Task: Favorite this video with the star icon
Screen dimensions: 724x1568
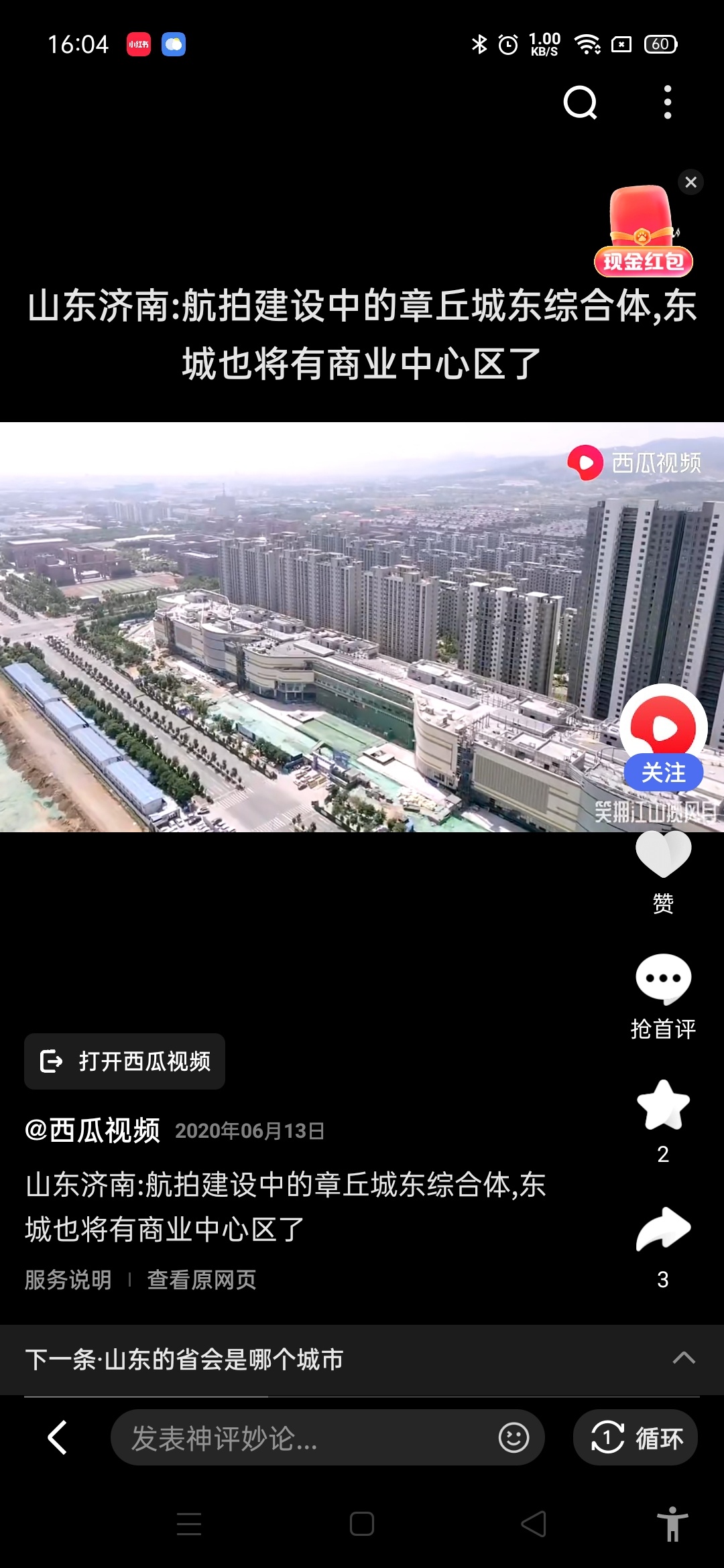Action: coord(663,1106)
